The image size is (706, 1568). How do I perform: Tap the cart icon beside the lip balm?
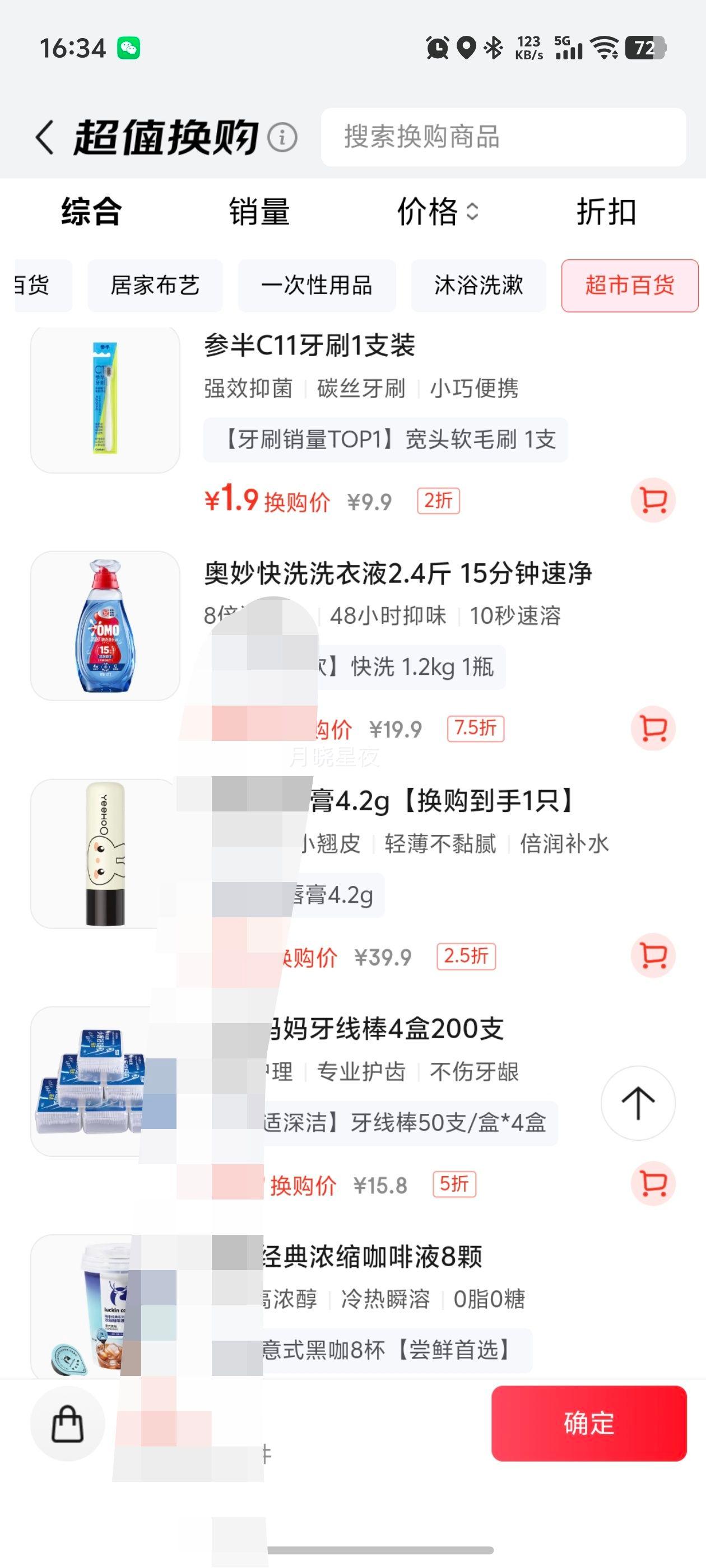pos(653,956)
